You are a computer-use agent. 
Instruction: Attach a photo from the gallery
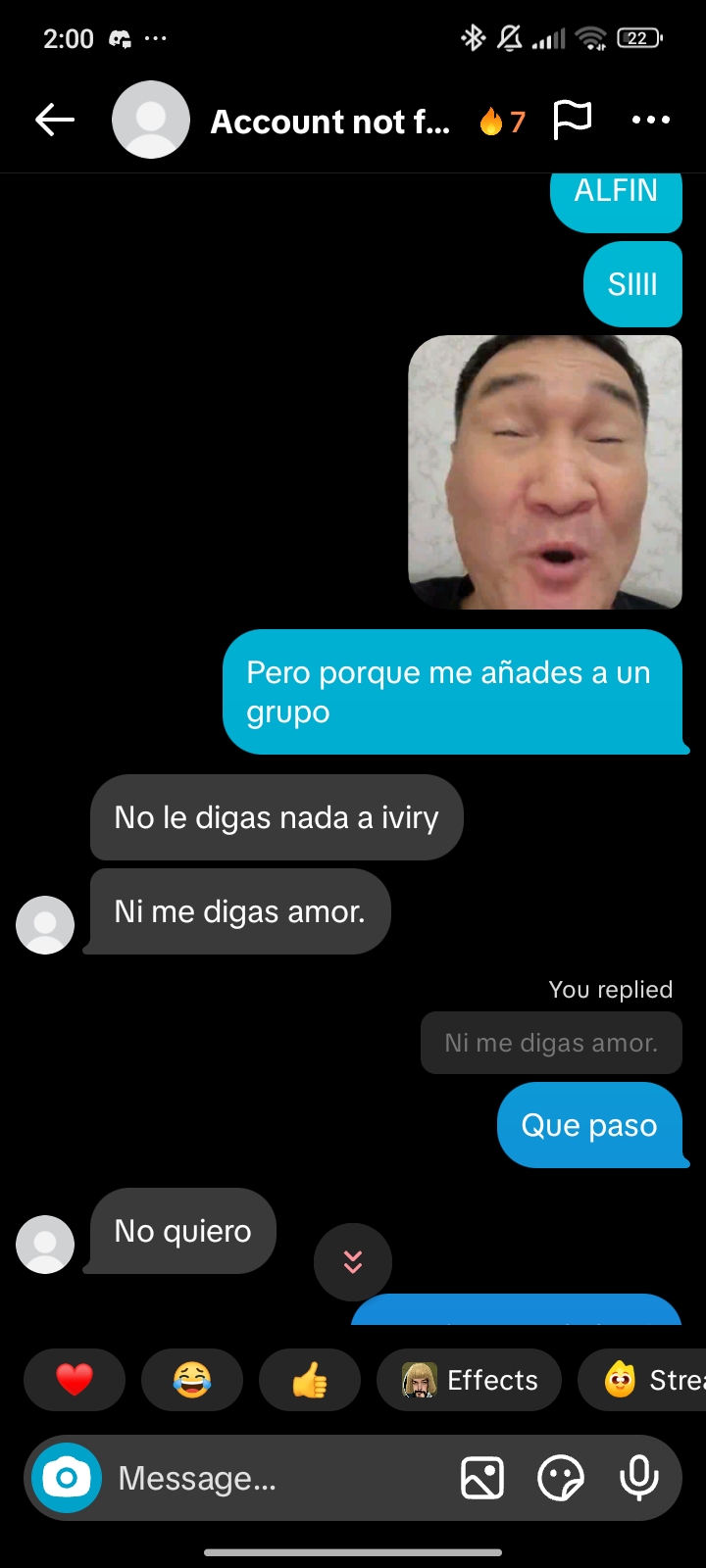click(x=482, y=1478)
